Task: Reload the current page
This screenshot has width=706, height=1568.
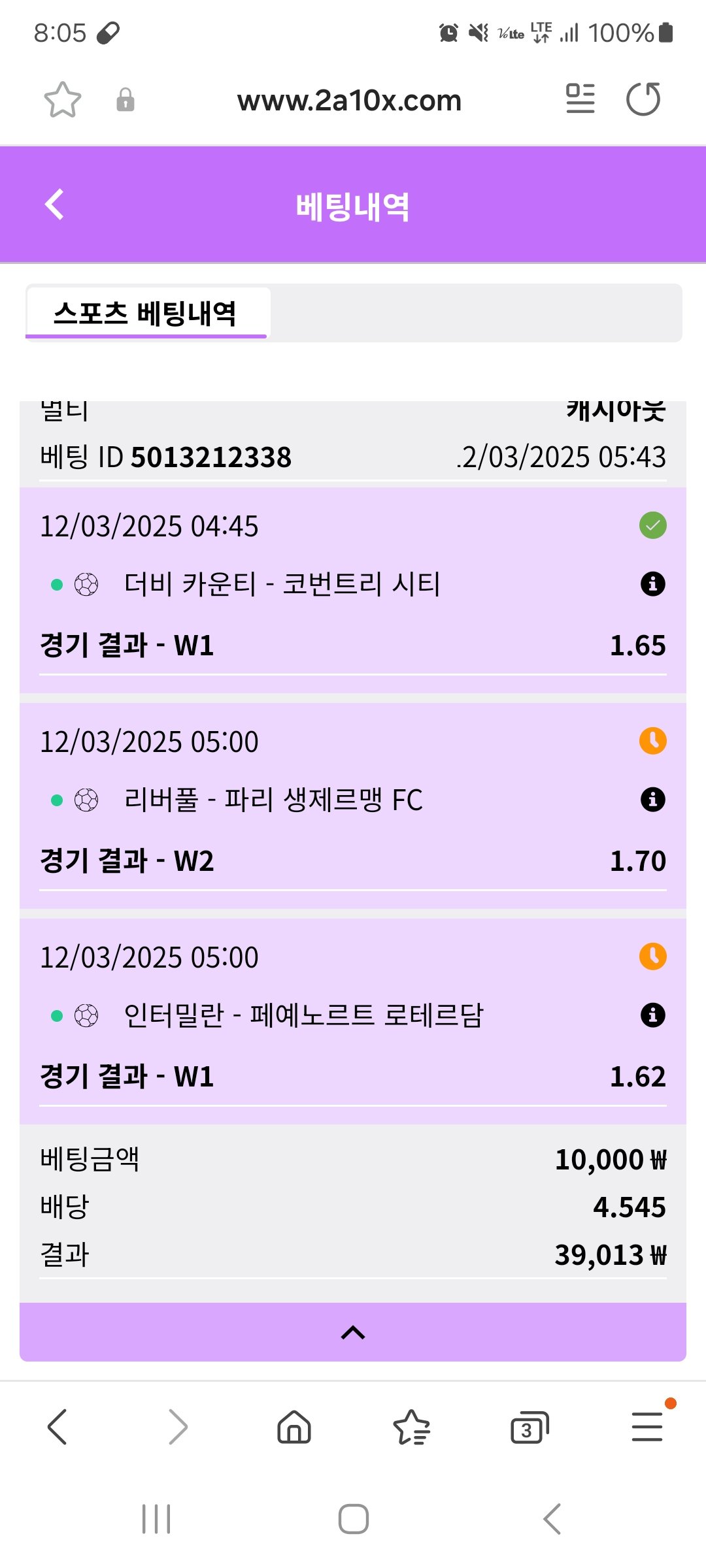Action: click(643, 99)
